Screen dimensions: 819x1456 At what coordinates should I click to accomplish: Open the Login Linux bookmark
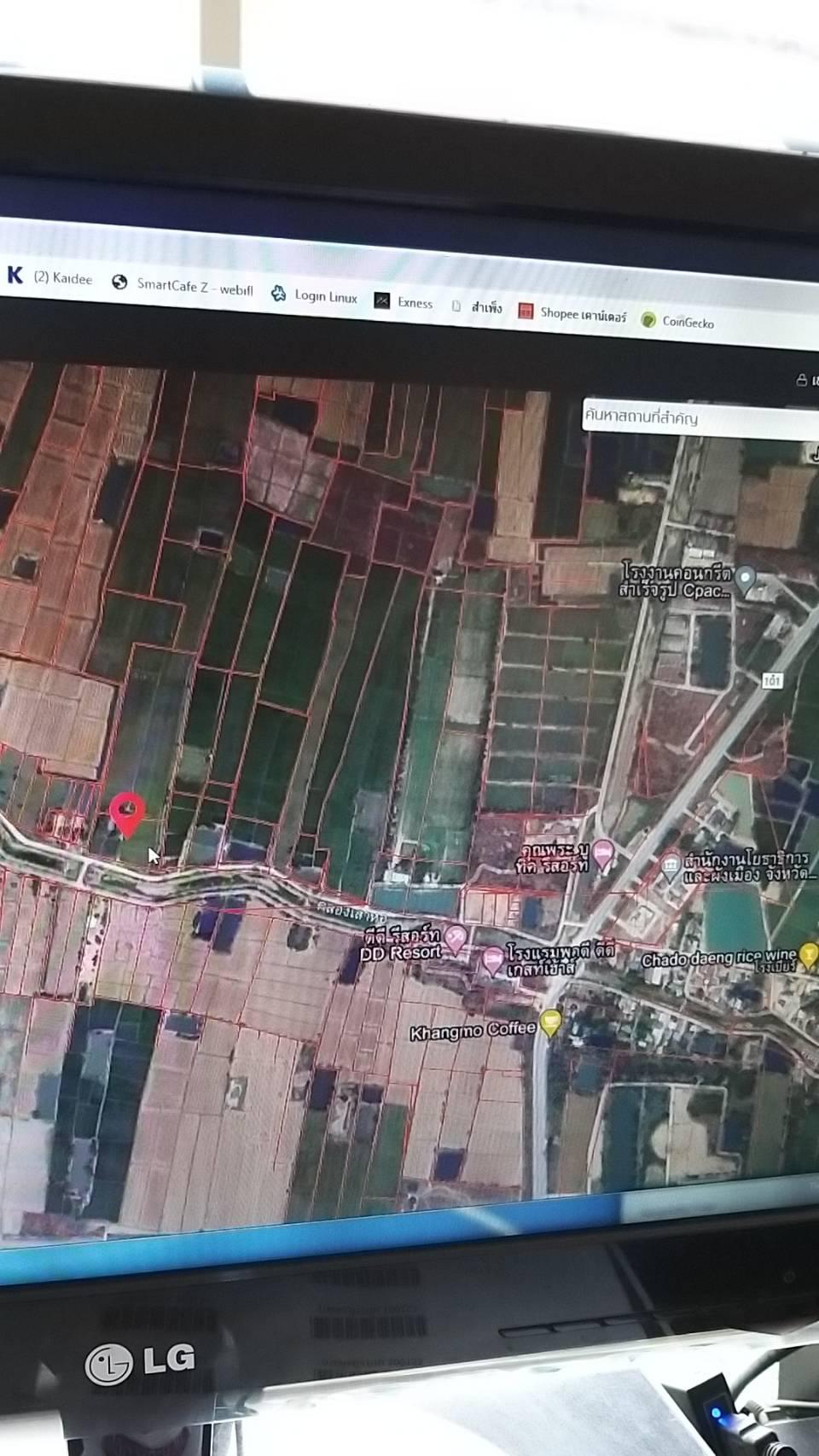pos(314,295)
